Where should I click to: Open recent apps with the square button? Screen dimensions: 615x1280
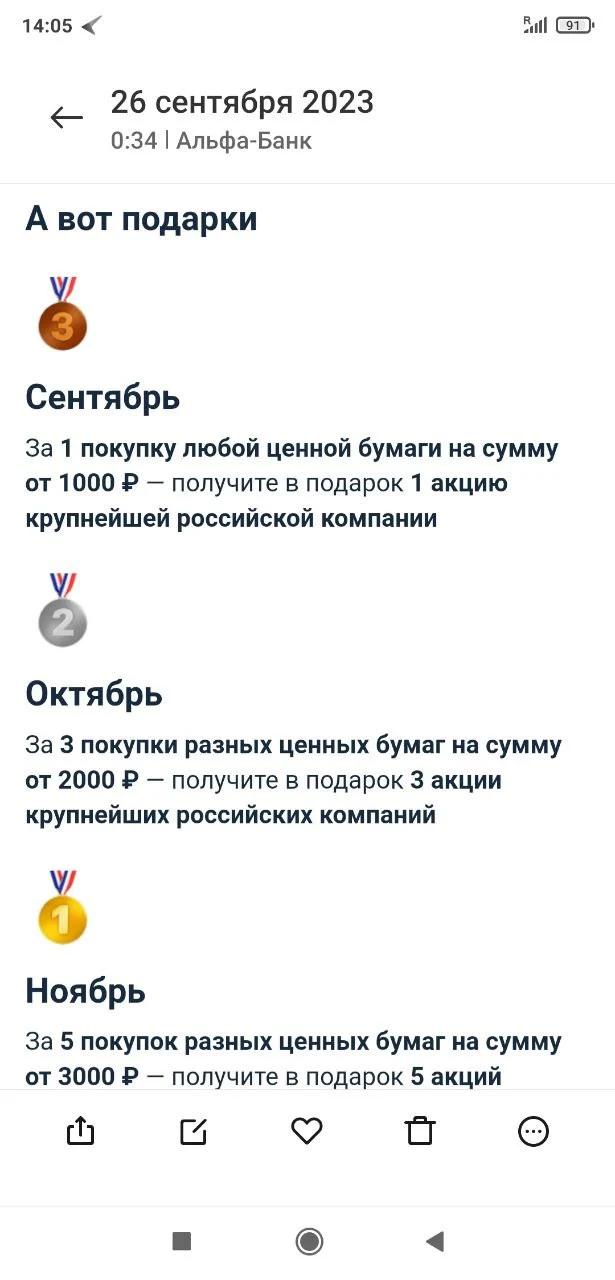click(182, 1242)
